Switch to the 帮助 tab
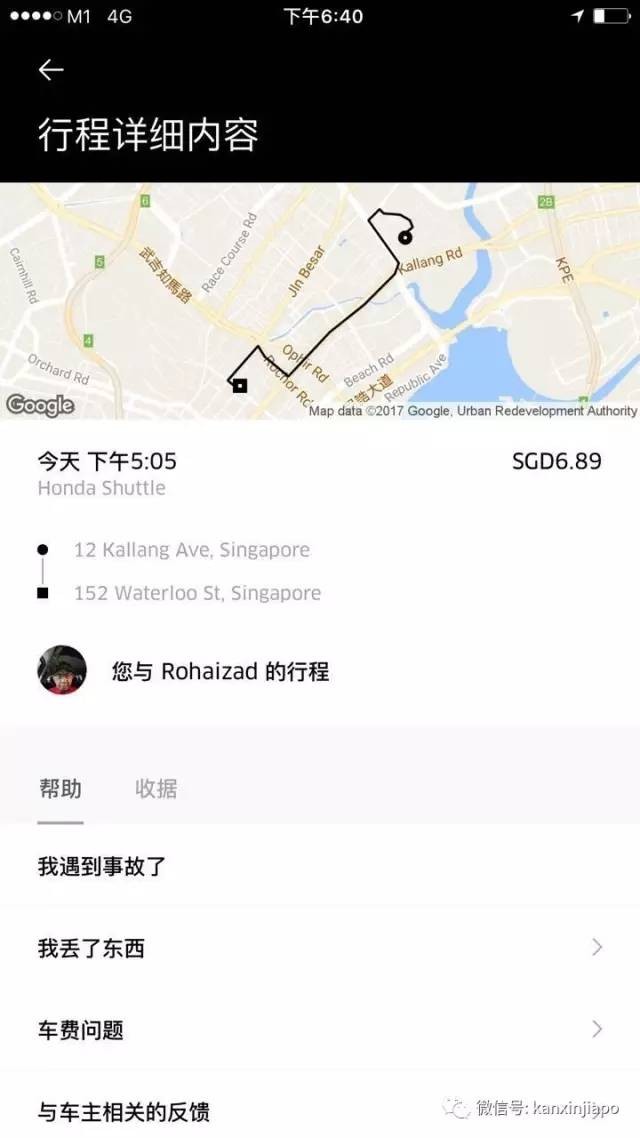Viewport: 640px width, 1138px height. tap(60, 788)
